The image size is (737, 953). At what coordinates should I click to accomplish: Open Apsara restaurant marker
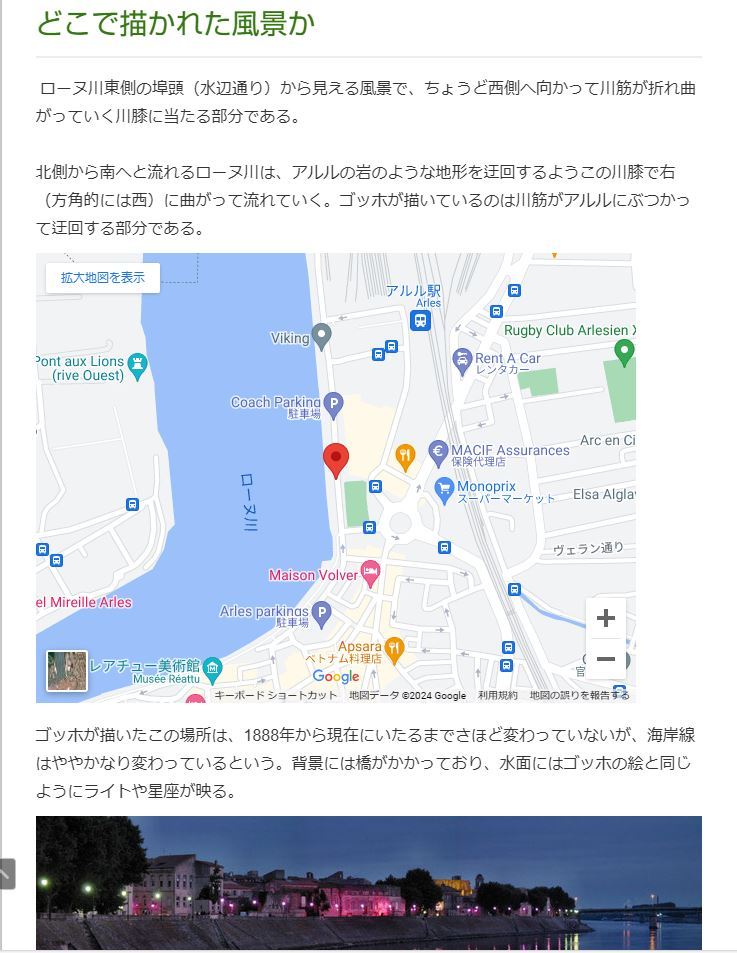point(394,647)
